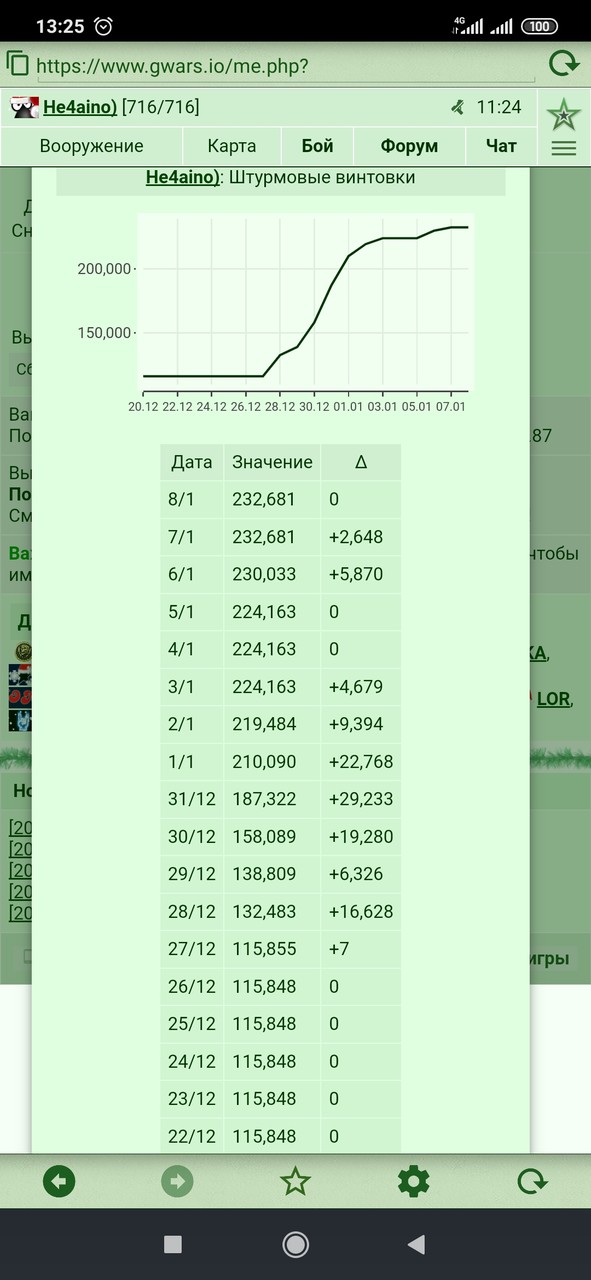Open the Чат tab
Viewport: 591px width, 1280px height.
[x=501, y=146]
